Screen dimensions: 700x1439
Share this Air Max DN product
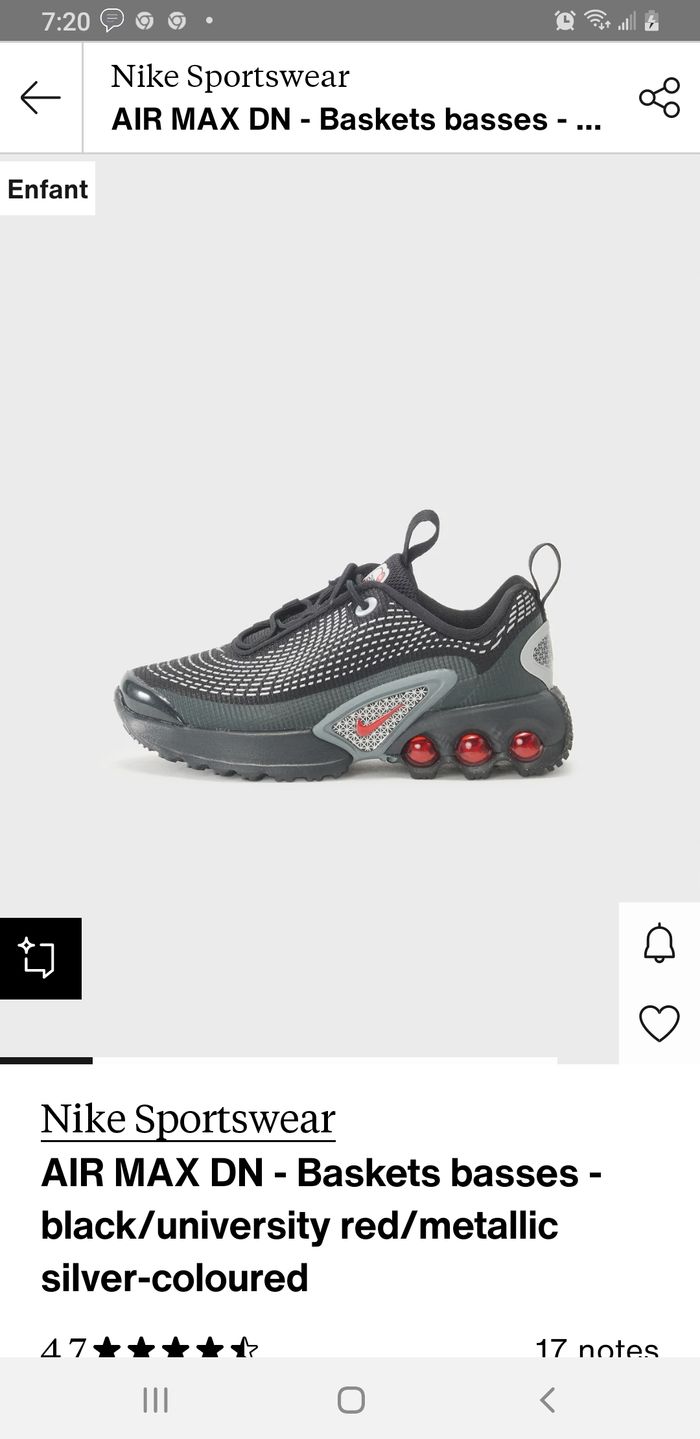pos(659,98)
